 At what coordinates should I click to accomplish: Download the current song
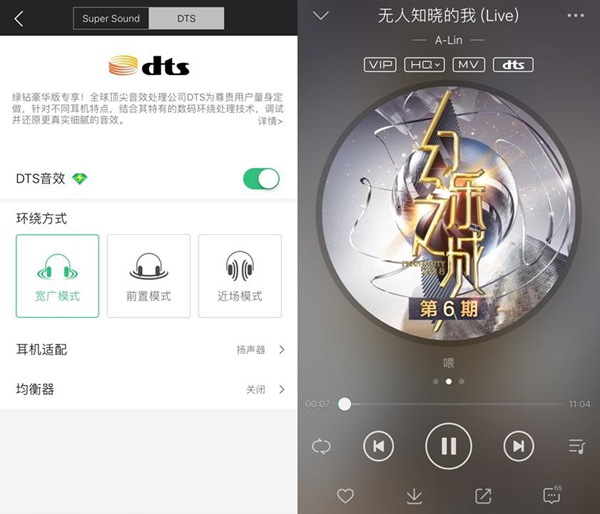[414, 496]
